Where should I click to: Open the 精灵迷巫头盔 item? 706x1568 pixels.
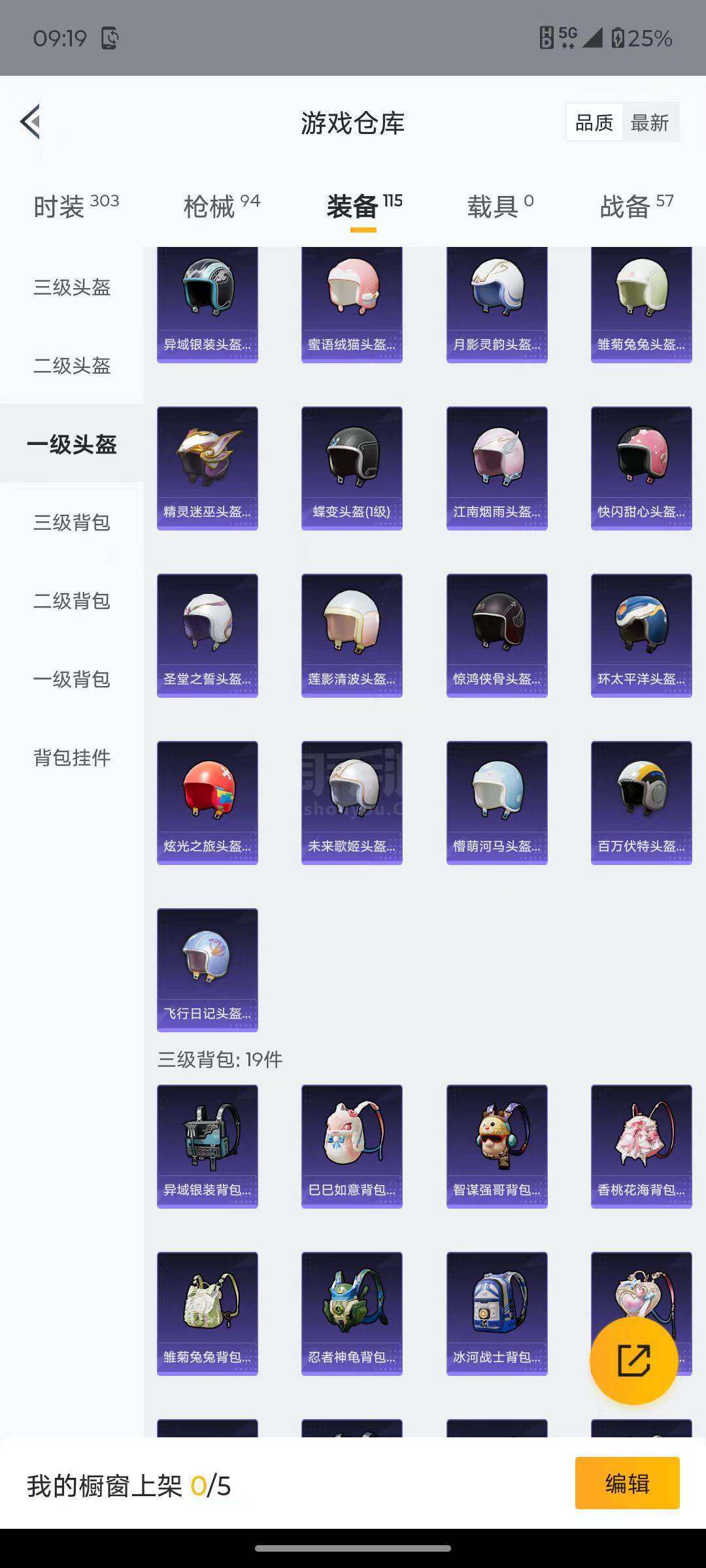207,468
